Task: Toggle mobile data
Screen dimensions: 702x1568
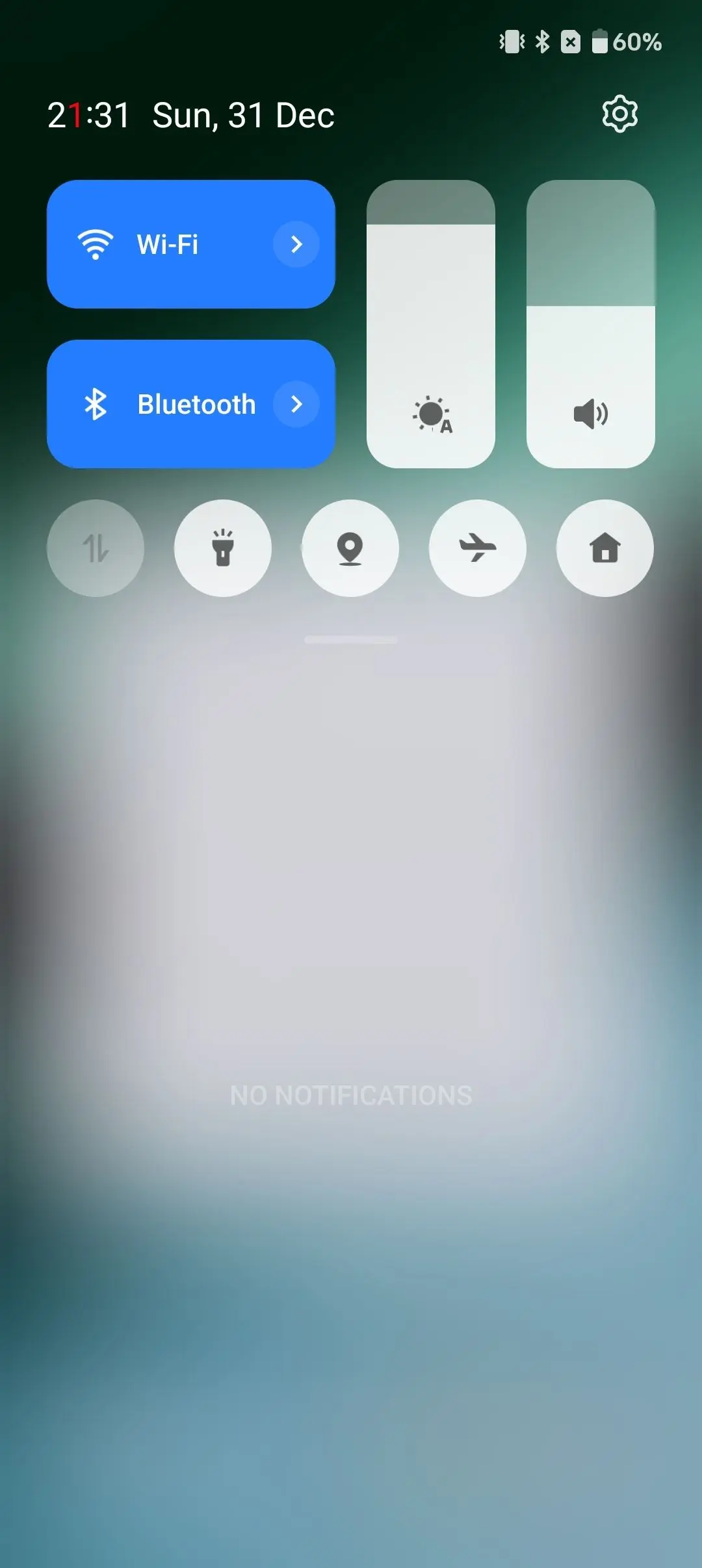Action: point(96,548)
